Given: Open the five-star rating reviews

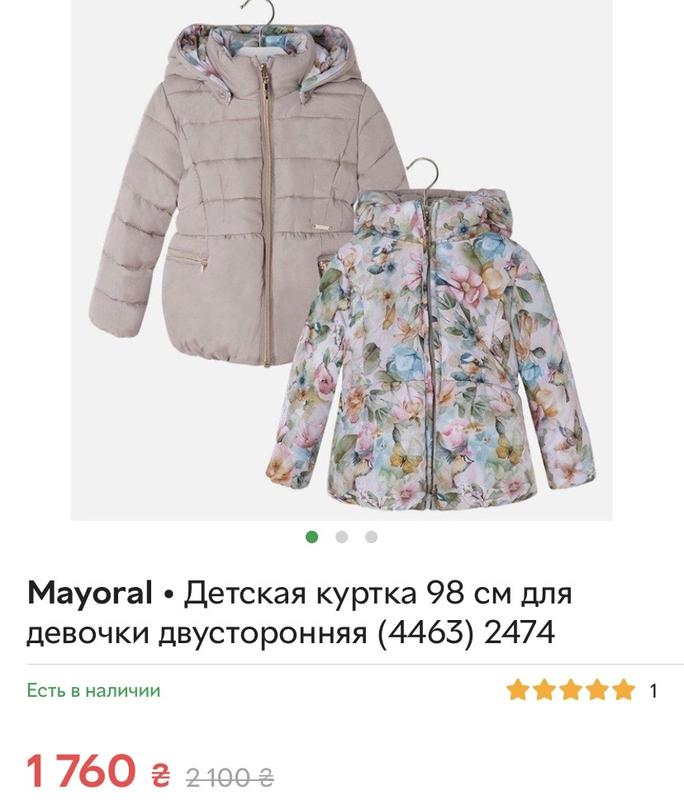Looking at the screenshot, I should pos(571,690).
